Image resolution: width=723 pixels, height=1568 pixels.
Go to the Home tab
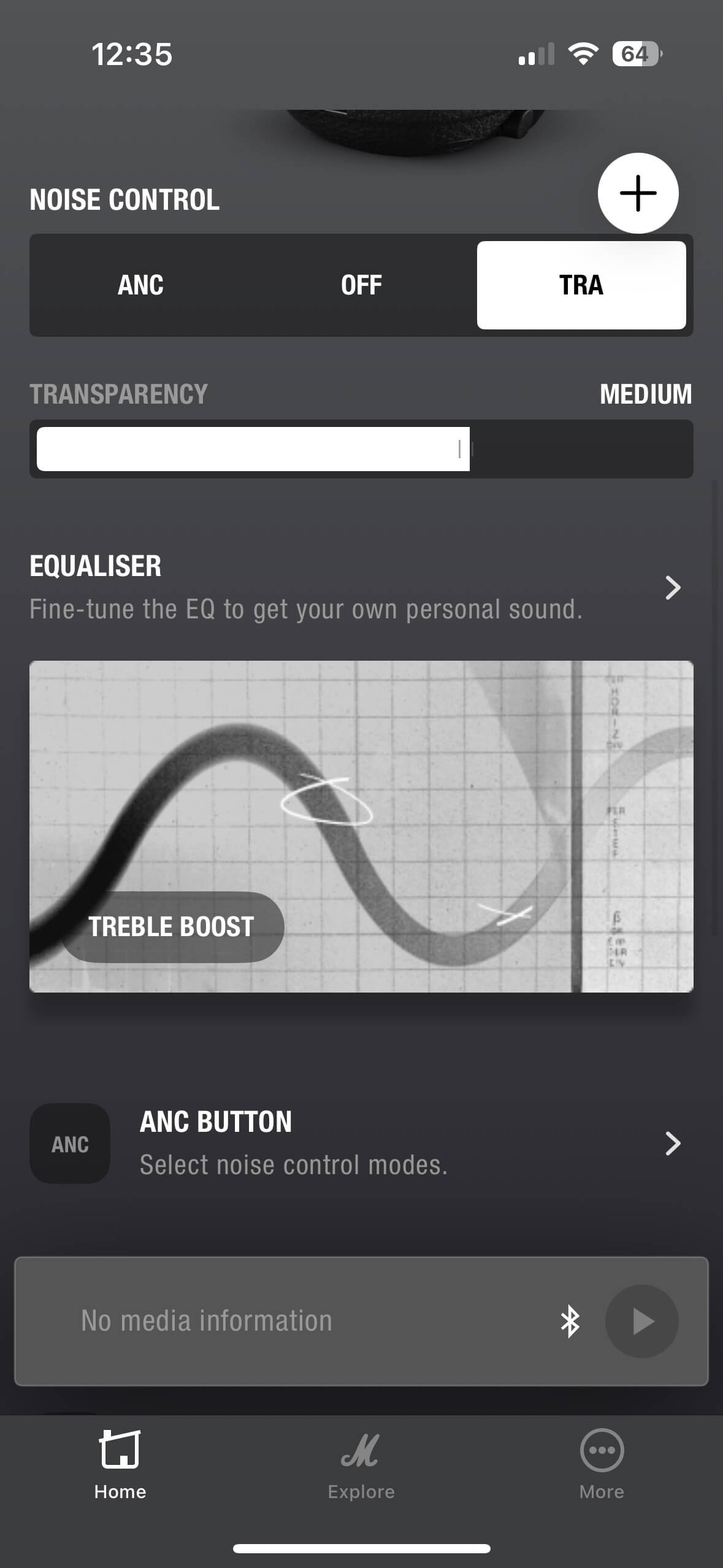point(120,1465)
